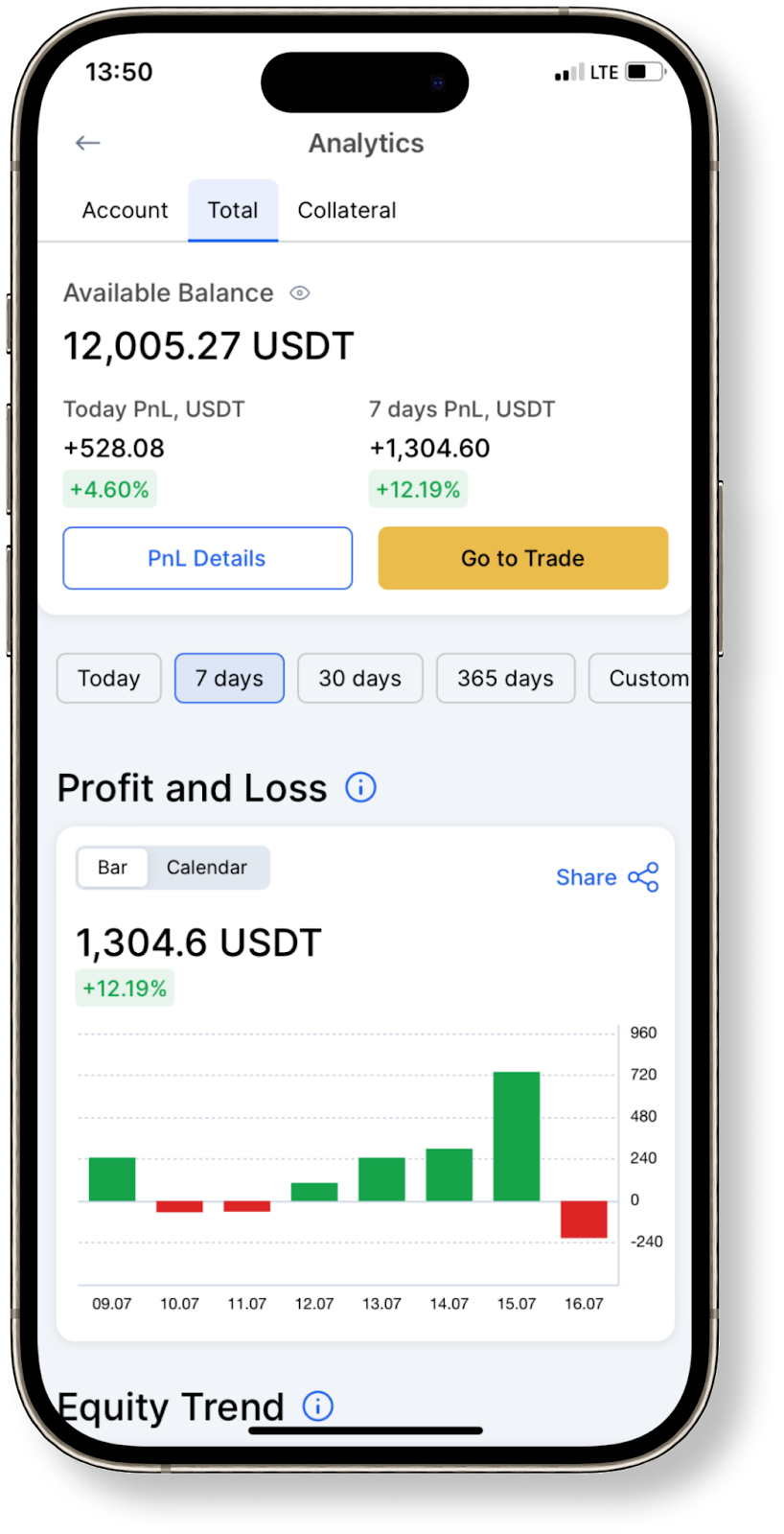Filter the period to Today
This screenshot has width=784, height=1534.
coord(109,678)
